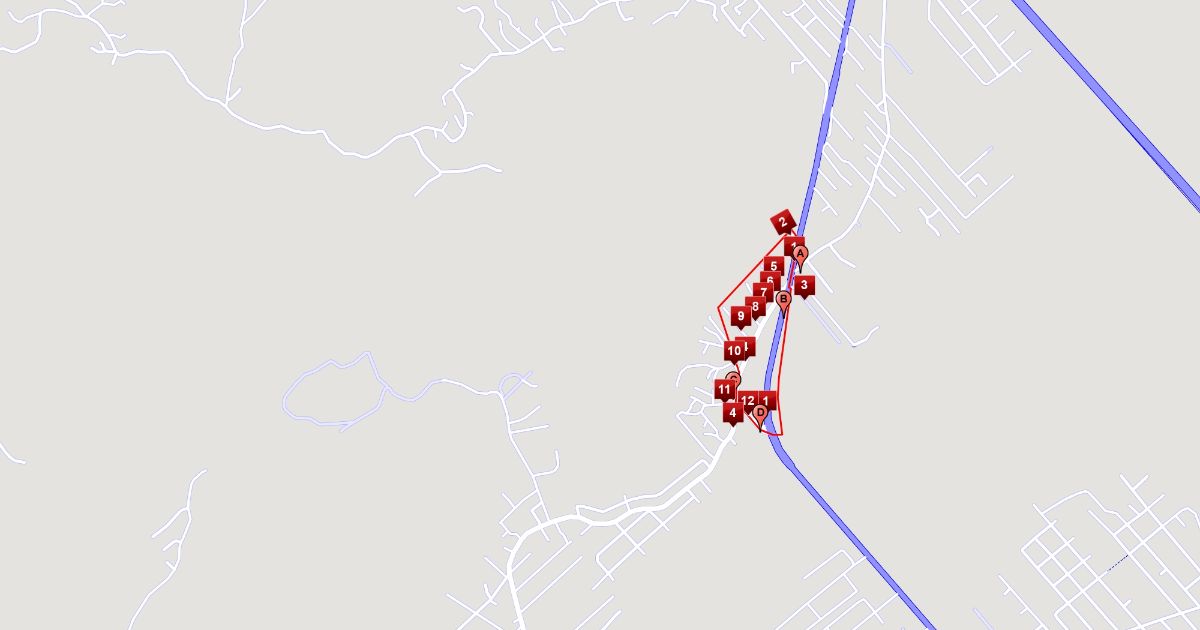Open map marker number 12
This screenshot has height=630, width=1200.
[747, 401]
